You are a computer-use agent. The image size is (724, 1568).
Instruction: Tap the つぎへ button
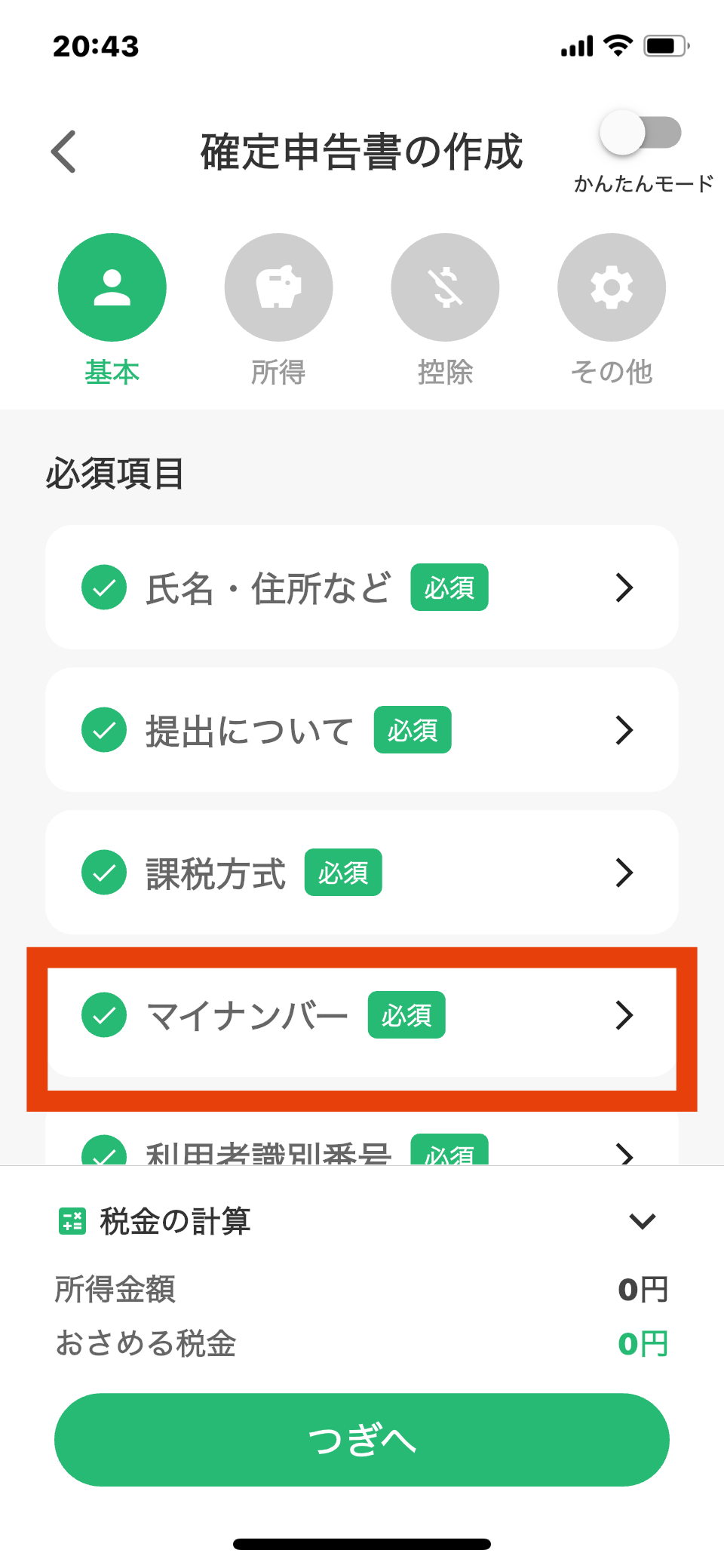point(362,1440)
